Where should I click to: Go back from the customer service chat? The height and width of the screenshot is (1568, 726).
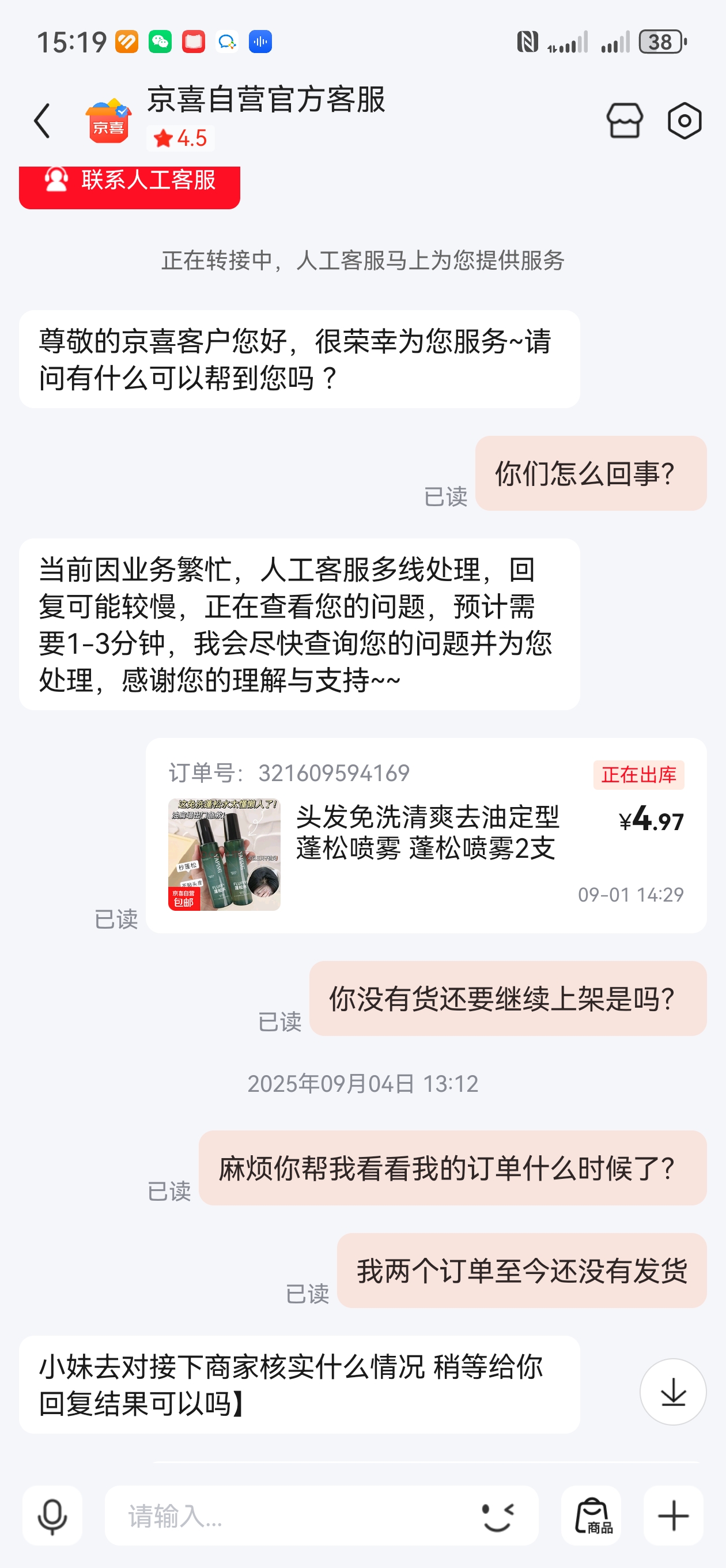coord(41,120)
